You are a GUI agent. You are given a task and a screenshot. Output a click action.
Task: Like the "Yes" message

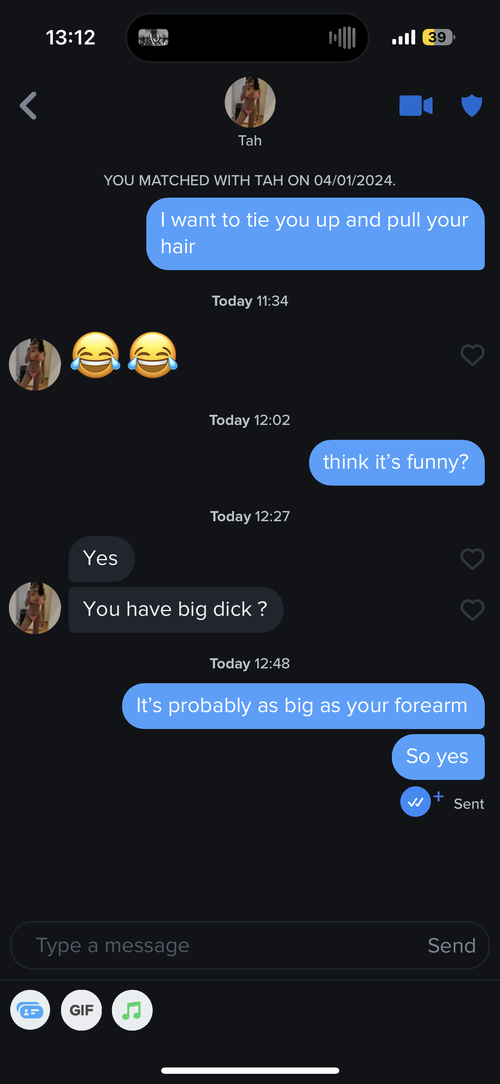coord(472,559)
